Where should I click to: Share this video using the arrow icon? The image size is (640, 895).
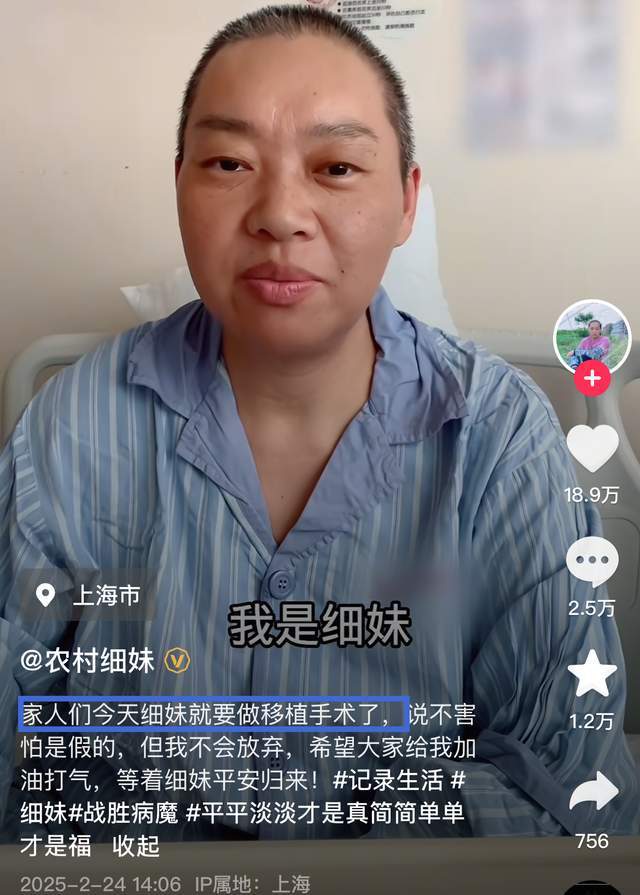[x=592, y=792]
